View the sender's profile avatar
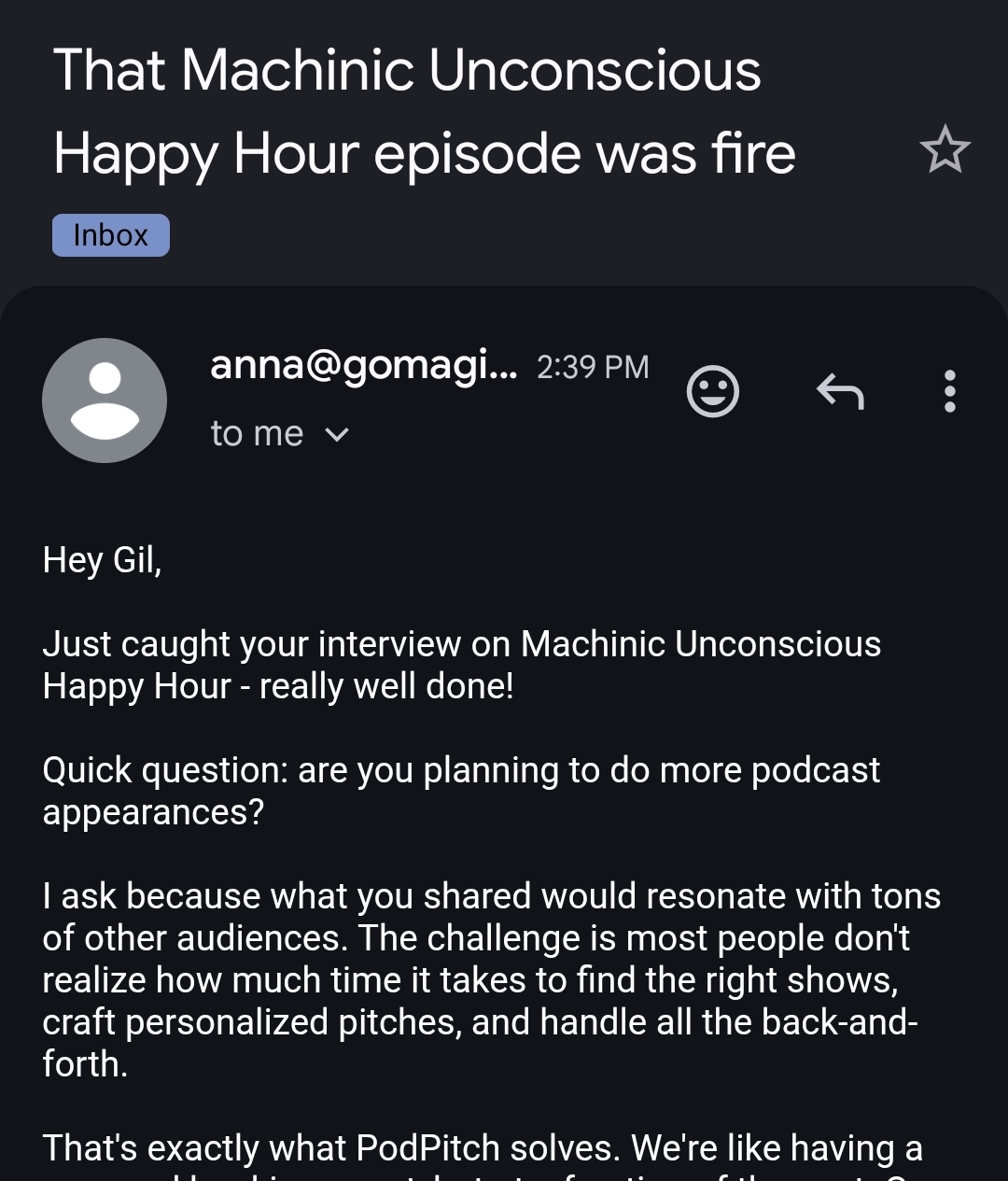The image size is (1008, 1181). click(105, 401)
